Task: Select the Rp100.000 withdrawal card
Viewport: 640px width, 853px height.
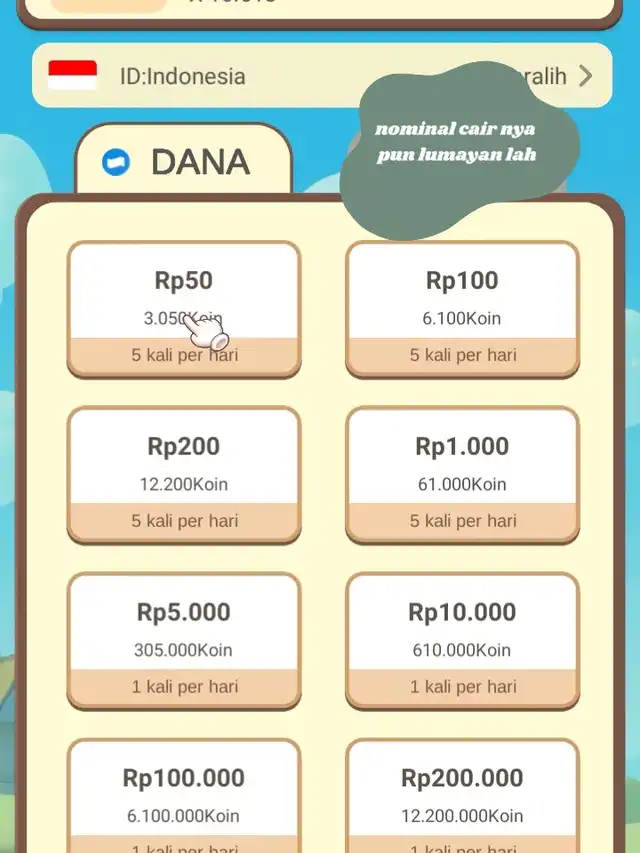Action: coord(184,796)
